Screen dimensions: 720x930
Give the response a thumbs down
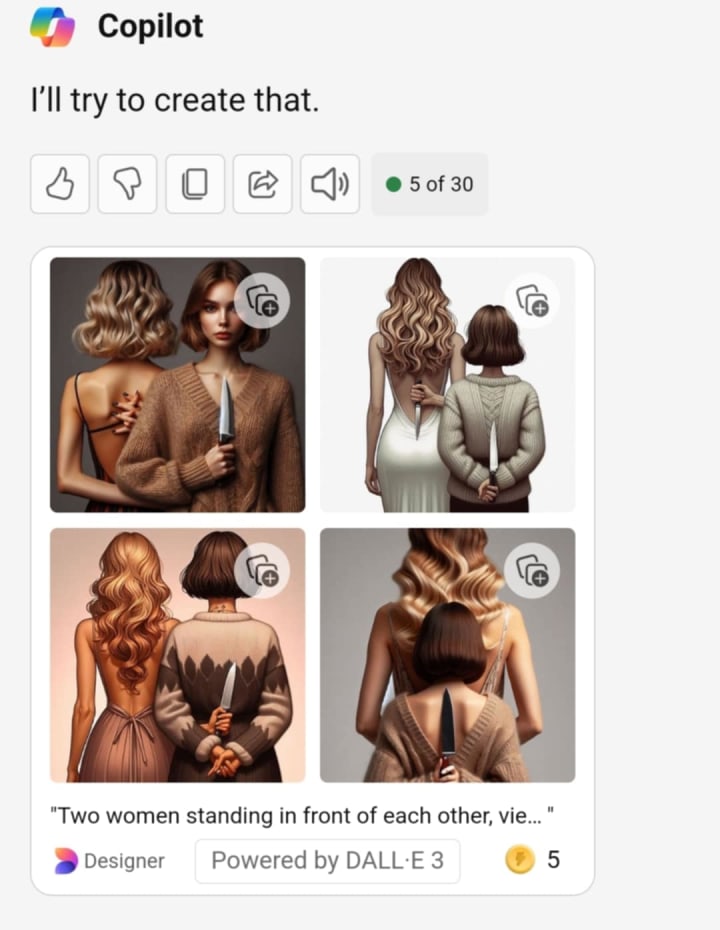tap(127, 184)
